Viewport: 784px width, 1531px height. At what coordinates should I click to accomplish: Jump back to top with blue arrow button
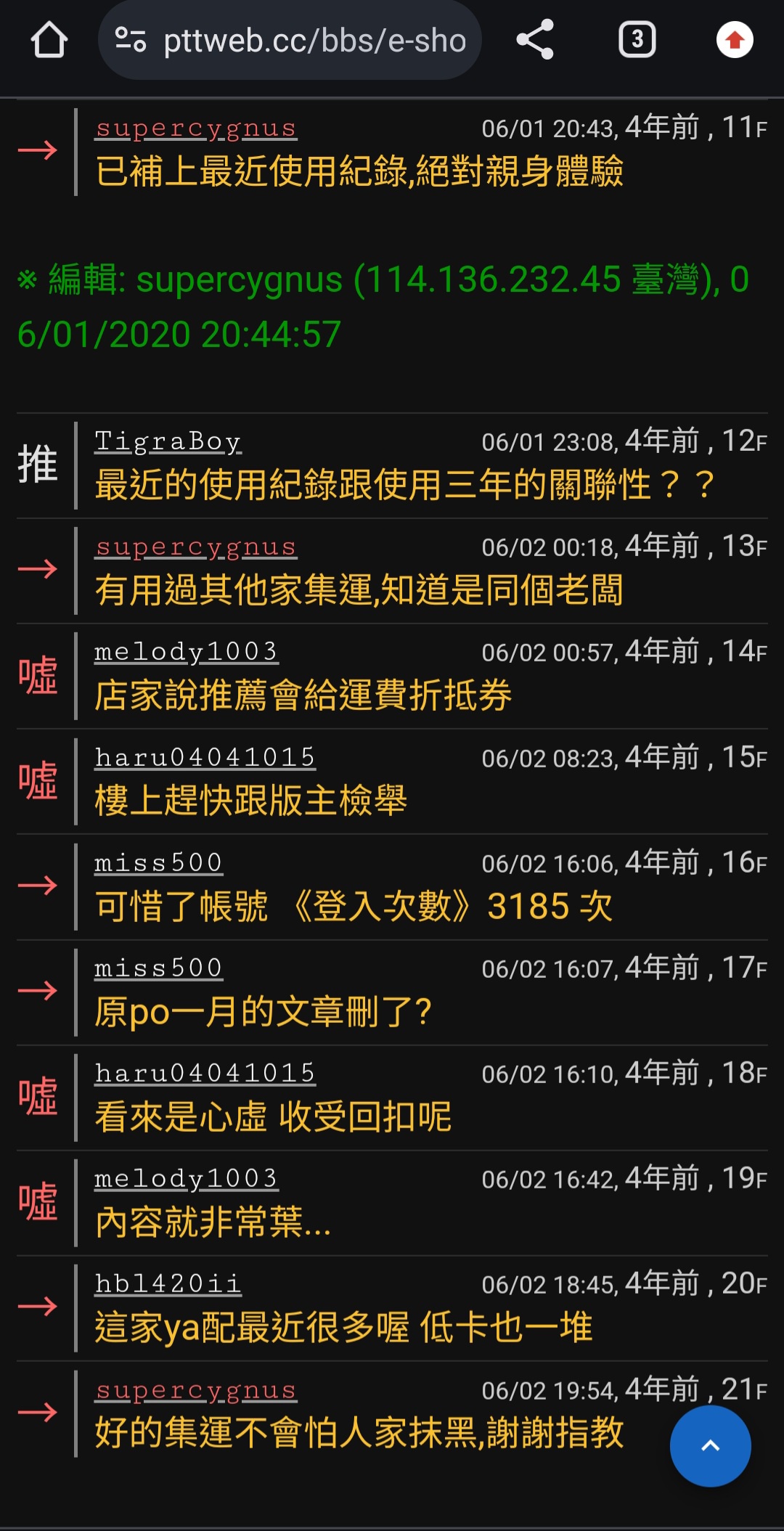click(x=710, y=1446)
